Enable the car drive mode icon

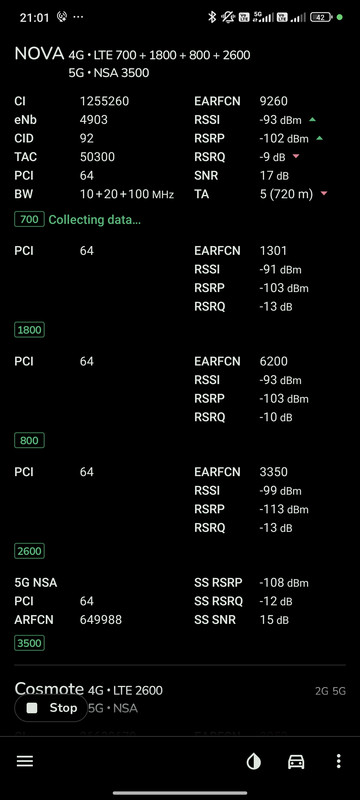tap(296, 762)
